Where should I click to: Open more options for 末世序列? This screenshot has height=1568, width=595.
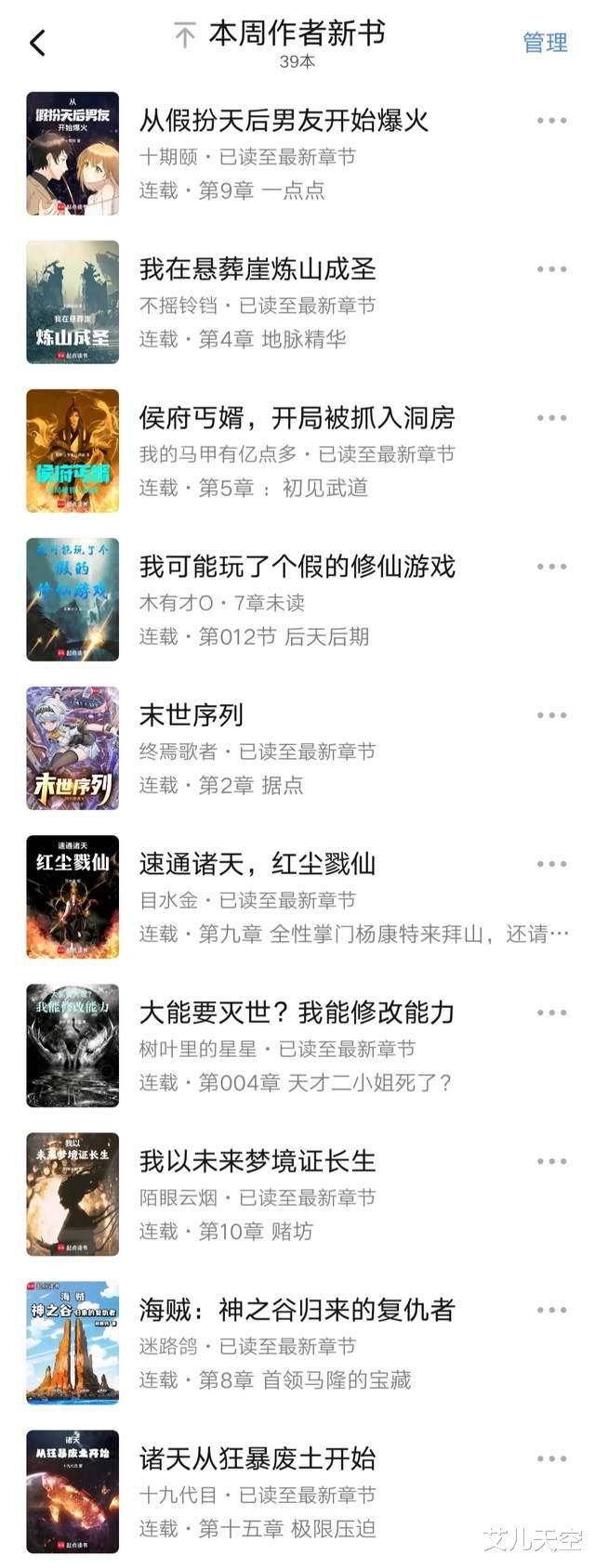tap(551, 715)
